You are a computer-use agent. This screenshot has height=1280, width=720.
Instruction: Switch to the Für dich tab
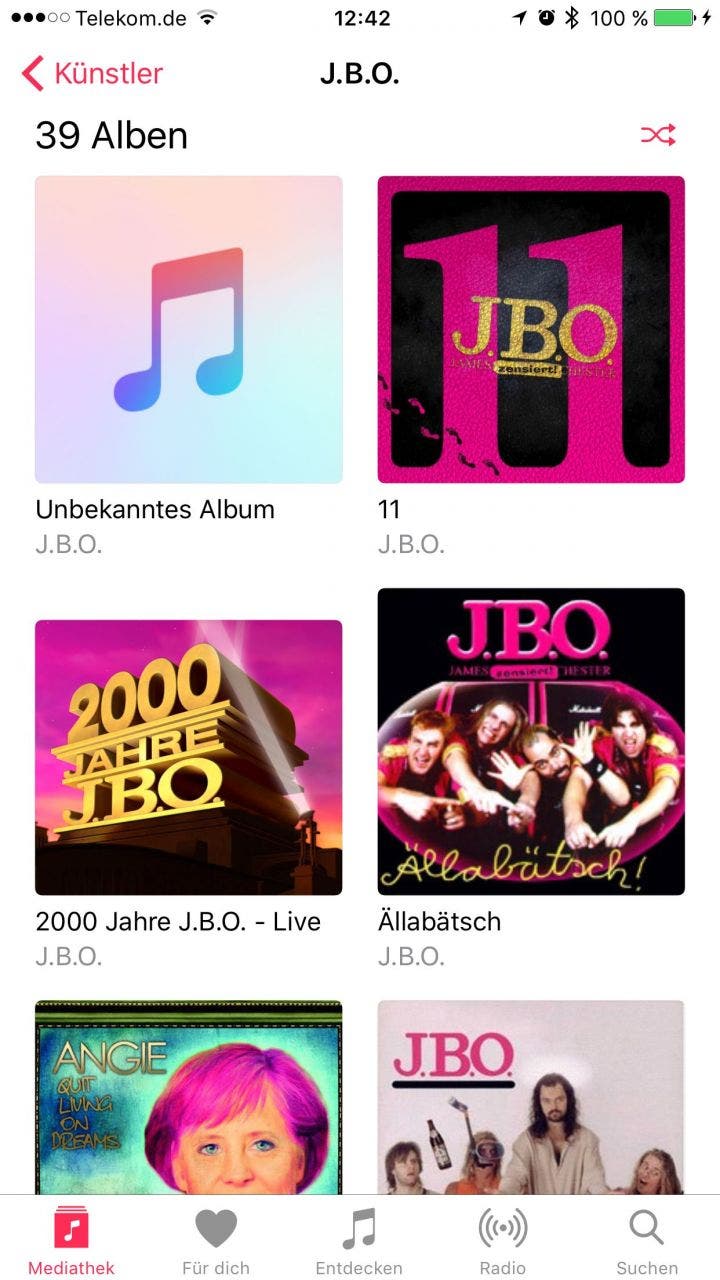[216, 1240]
